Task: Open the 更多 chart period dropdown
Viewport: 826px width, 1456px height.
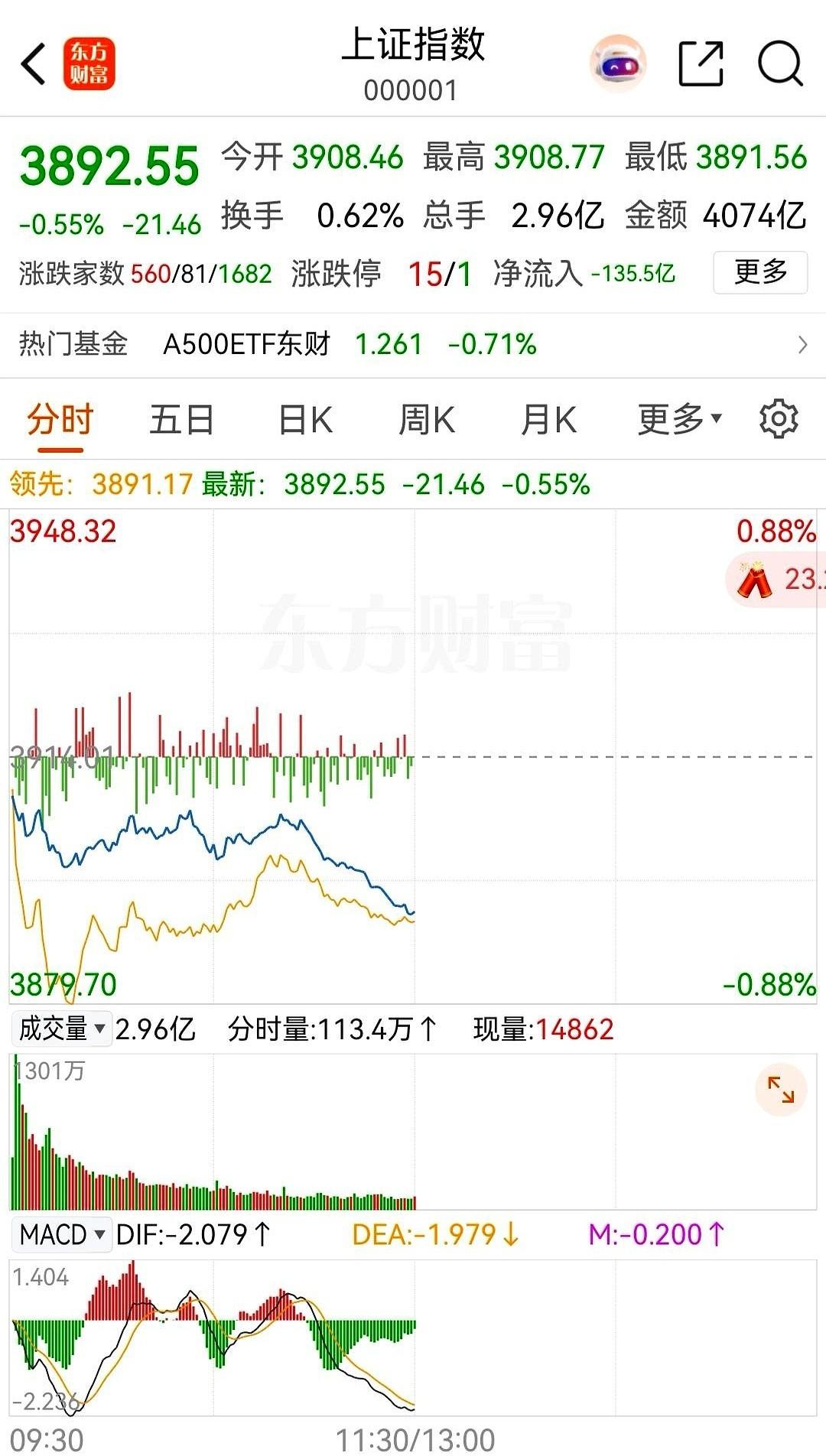Action: 676,419
